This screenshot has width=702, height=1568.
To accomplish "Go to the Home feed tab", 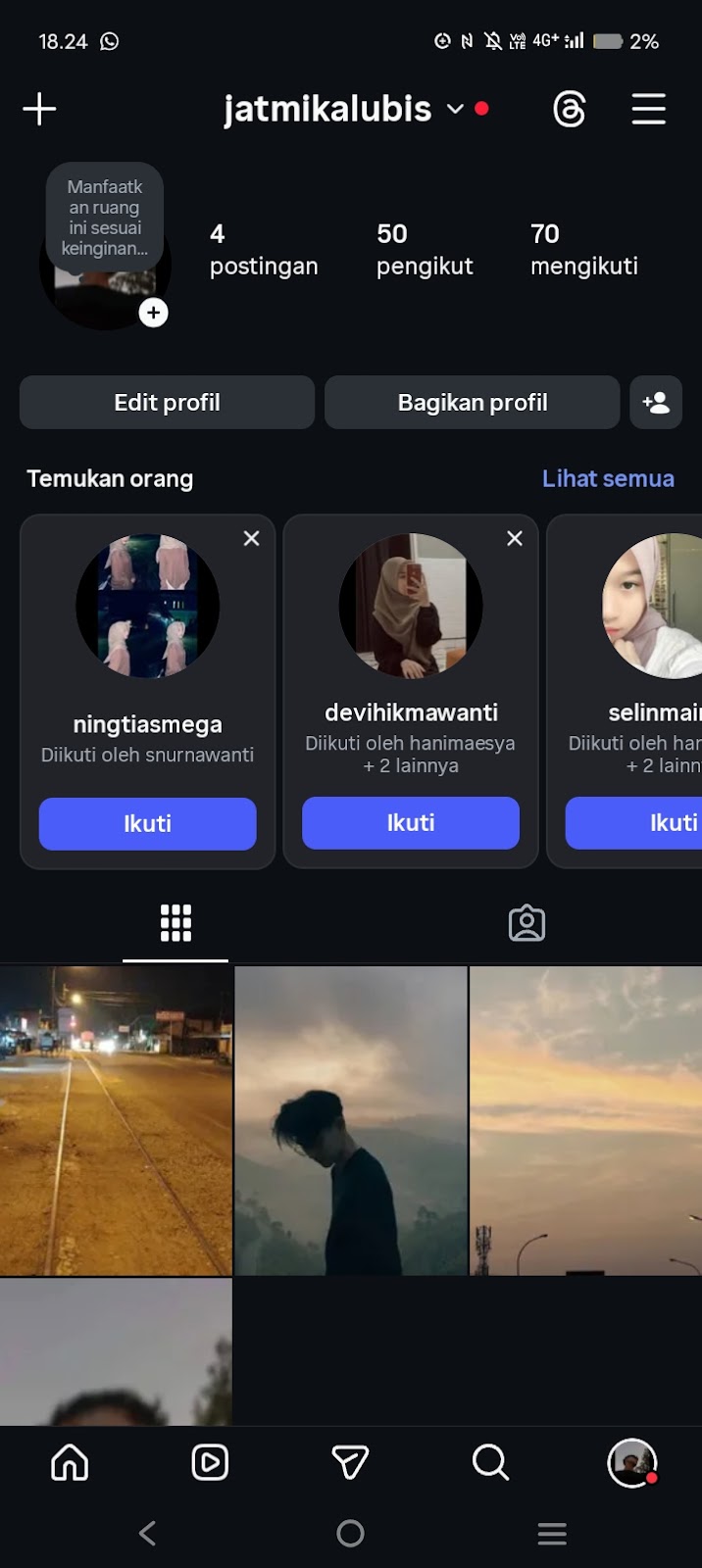I will tap(70, 1462).
